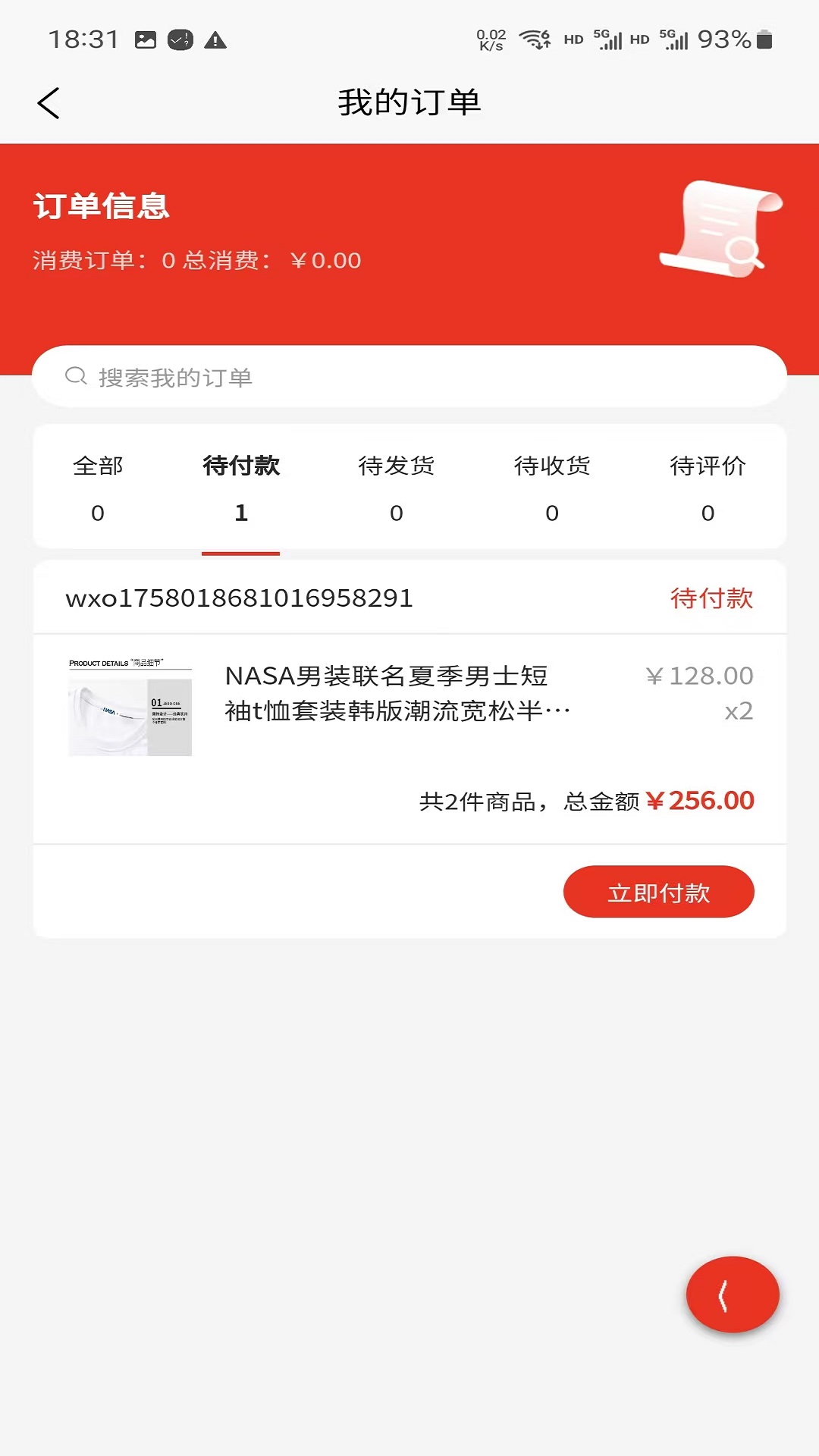
Task: Tap the back arrow to leave 我的订单
Action: point(50,102)
